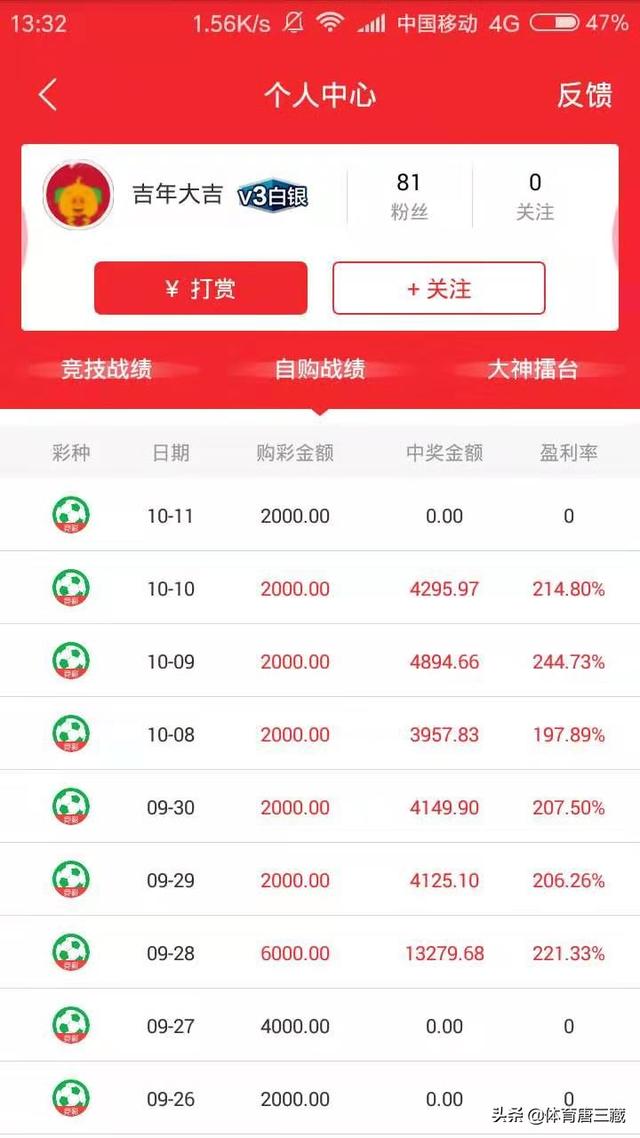
Task: Follow the user with + 关注
Action: pos(438,288)
